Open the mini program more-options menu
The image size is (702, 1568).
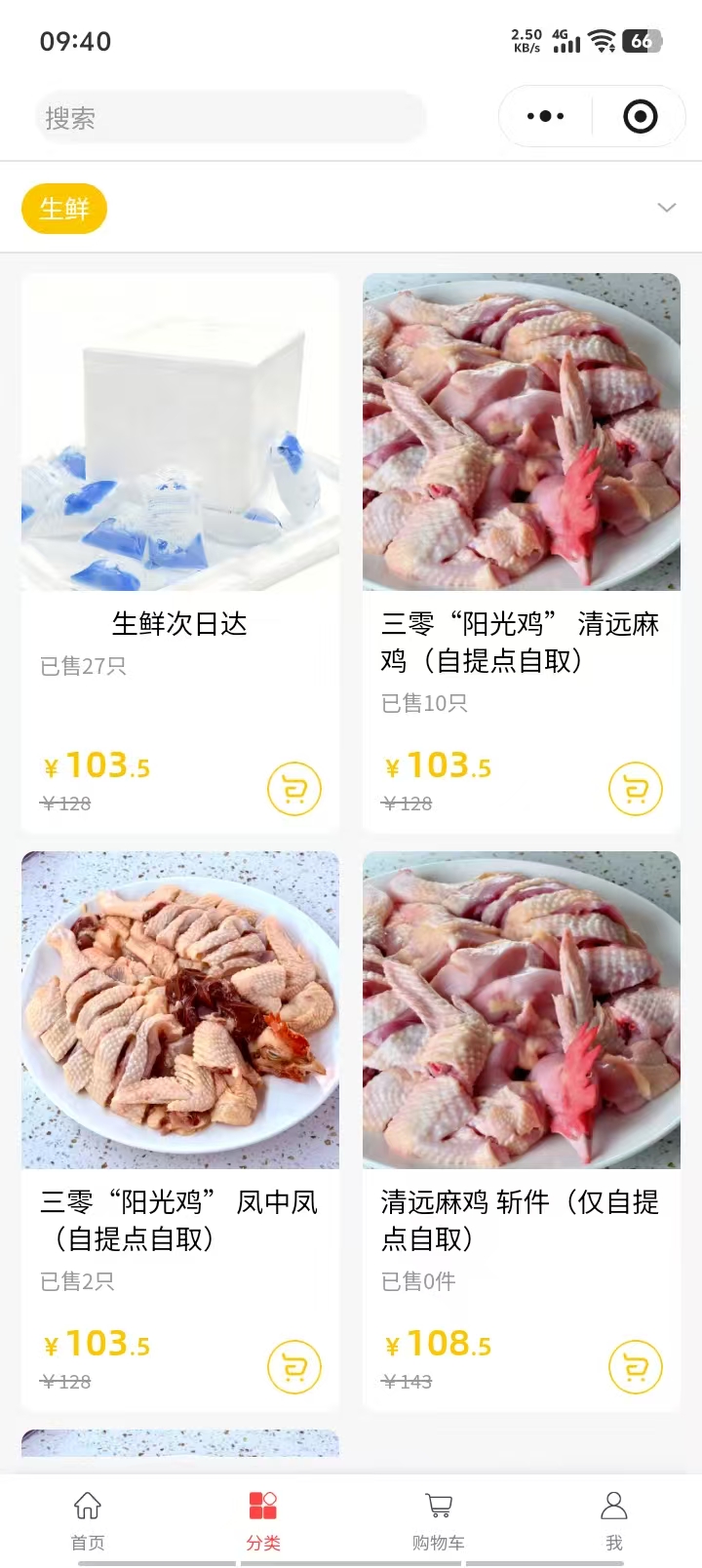pos(545,117)
